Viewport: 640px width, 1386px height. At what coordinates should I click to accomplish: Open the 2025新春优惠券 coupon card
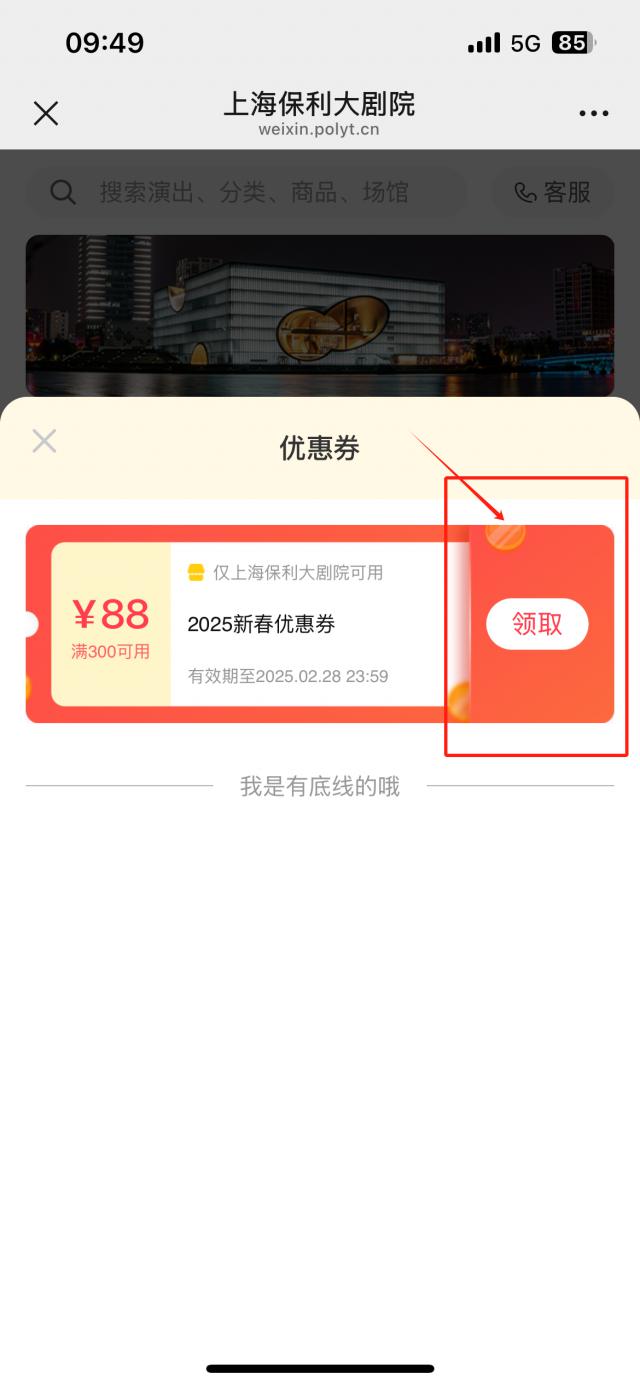(300, 624)
